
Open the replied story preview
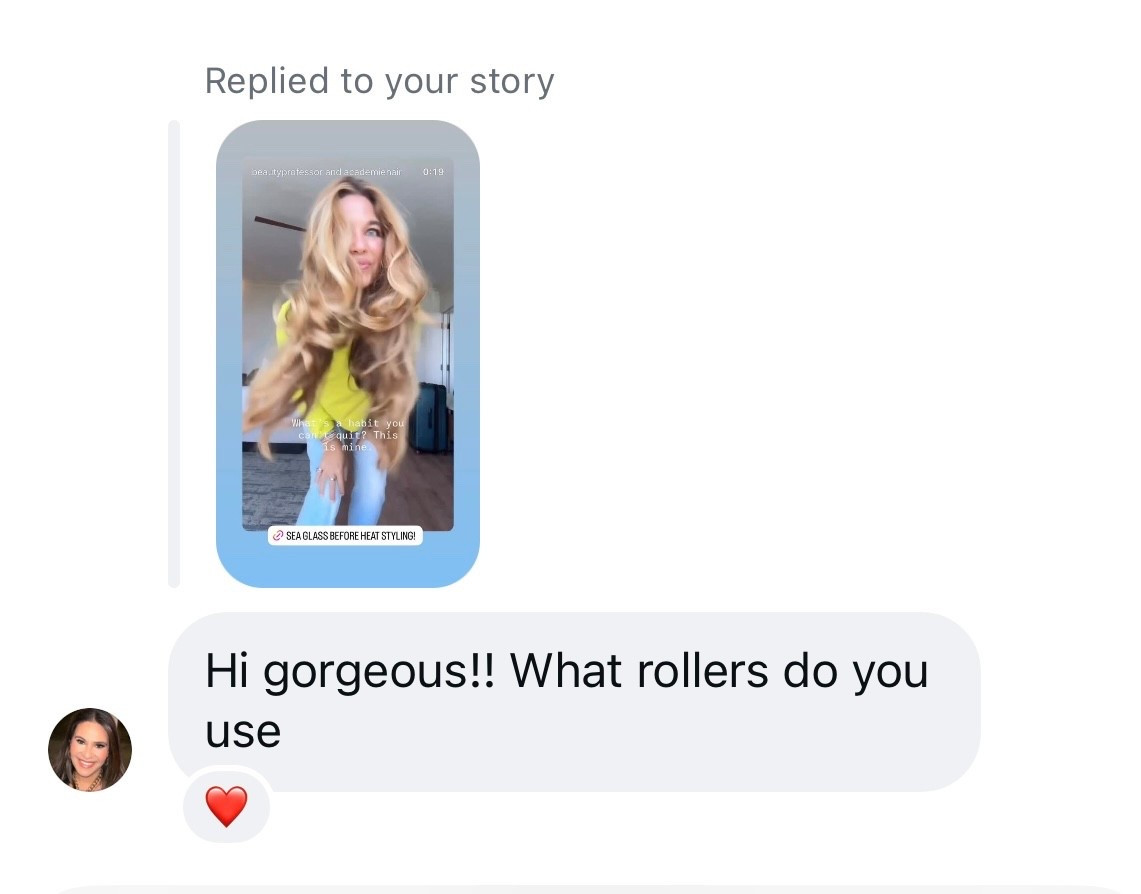[348, 353]
